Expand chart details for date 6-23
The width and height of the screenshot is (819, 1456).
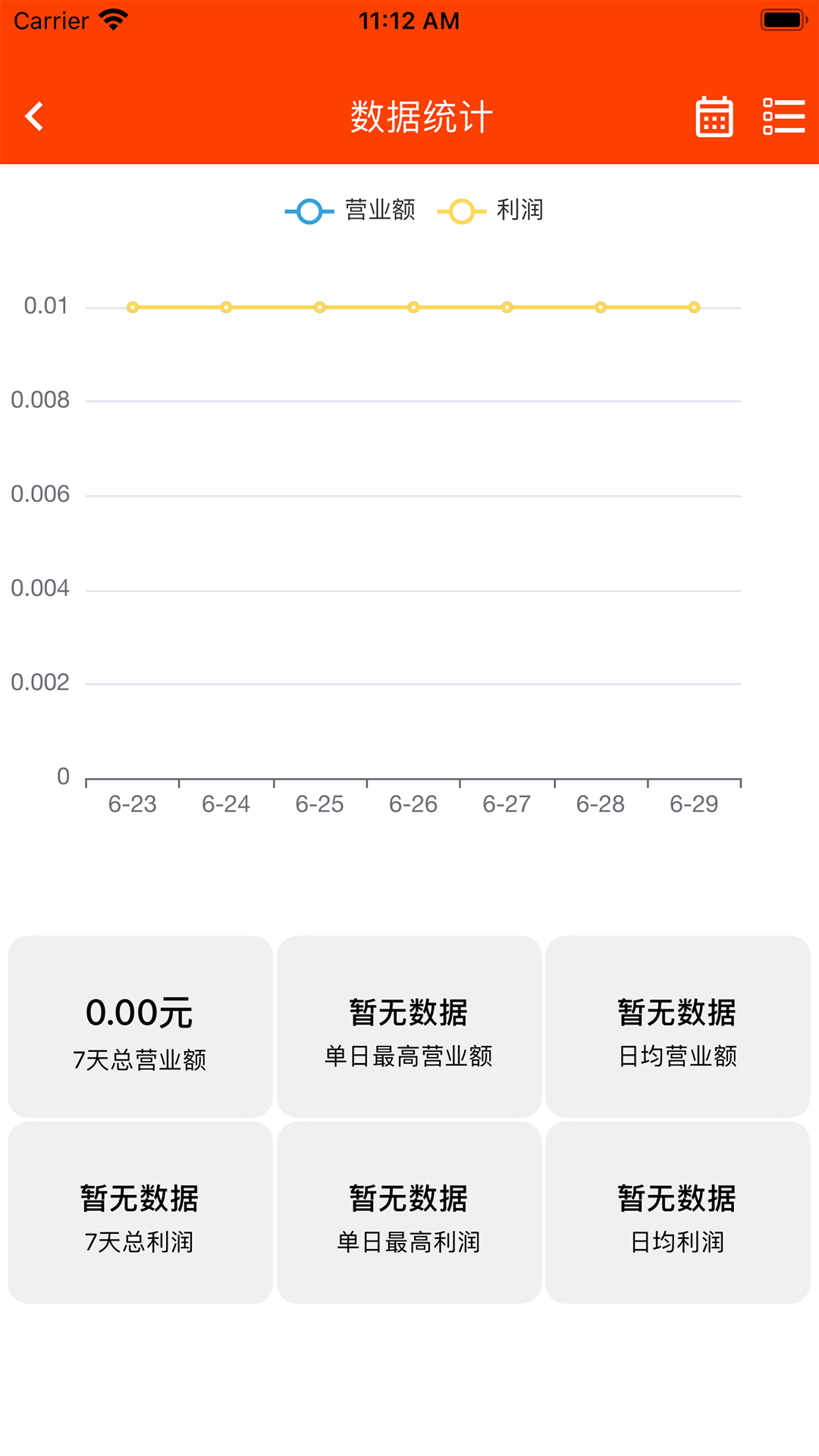(132, 307)
